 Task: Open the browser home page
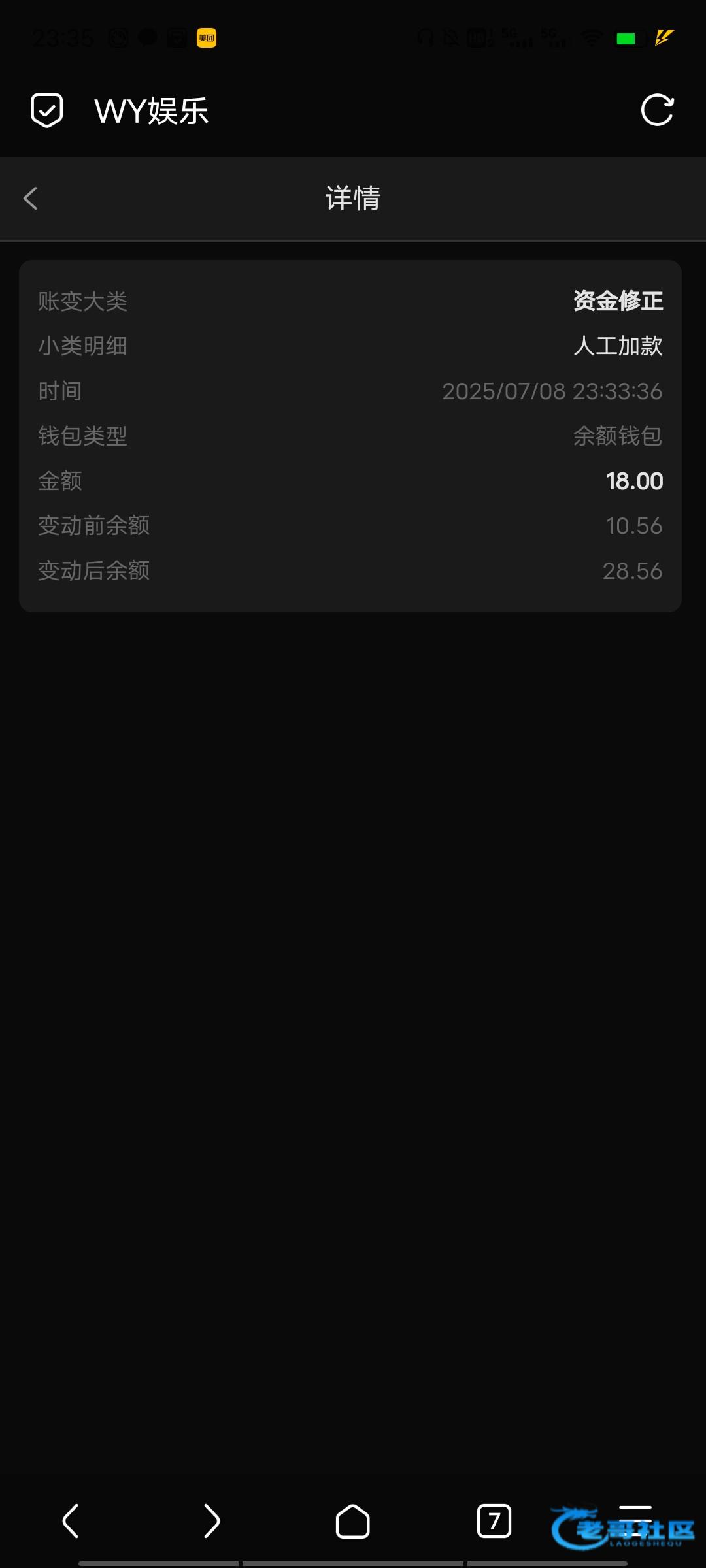[x=353, y=1521]
